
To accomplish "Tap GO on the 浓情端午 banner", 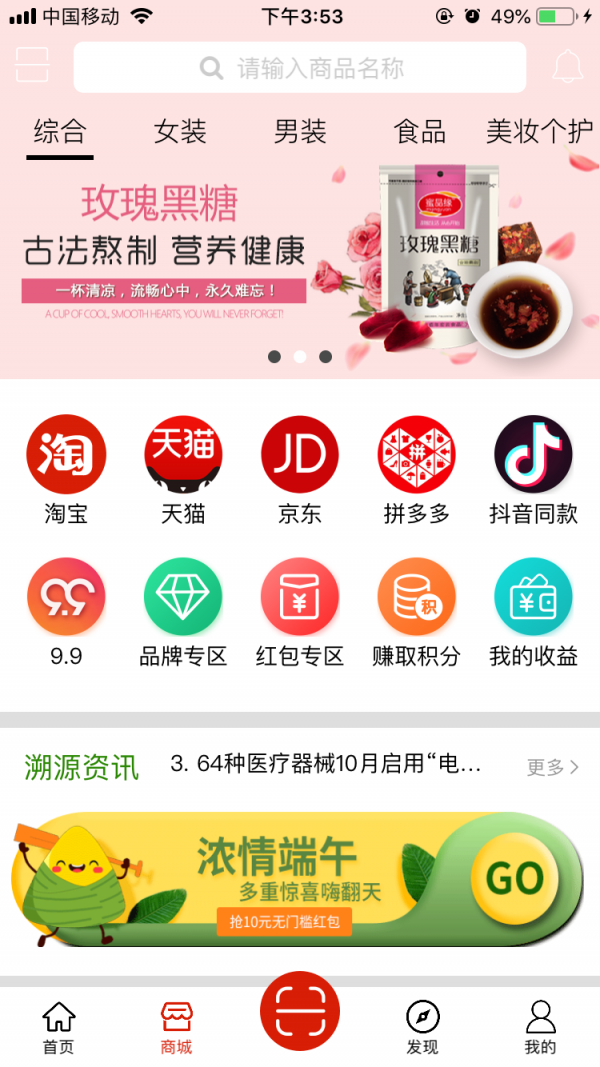I will pos(514,878).
